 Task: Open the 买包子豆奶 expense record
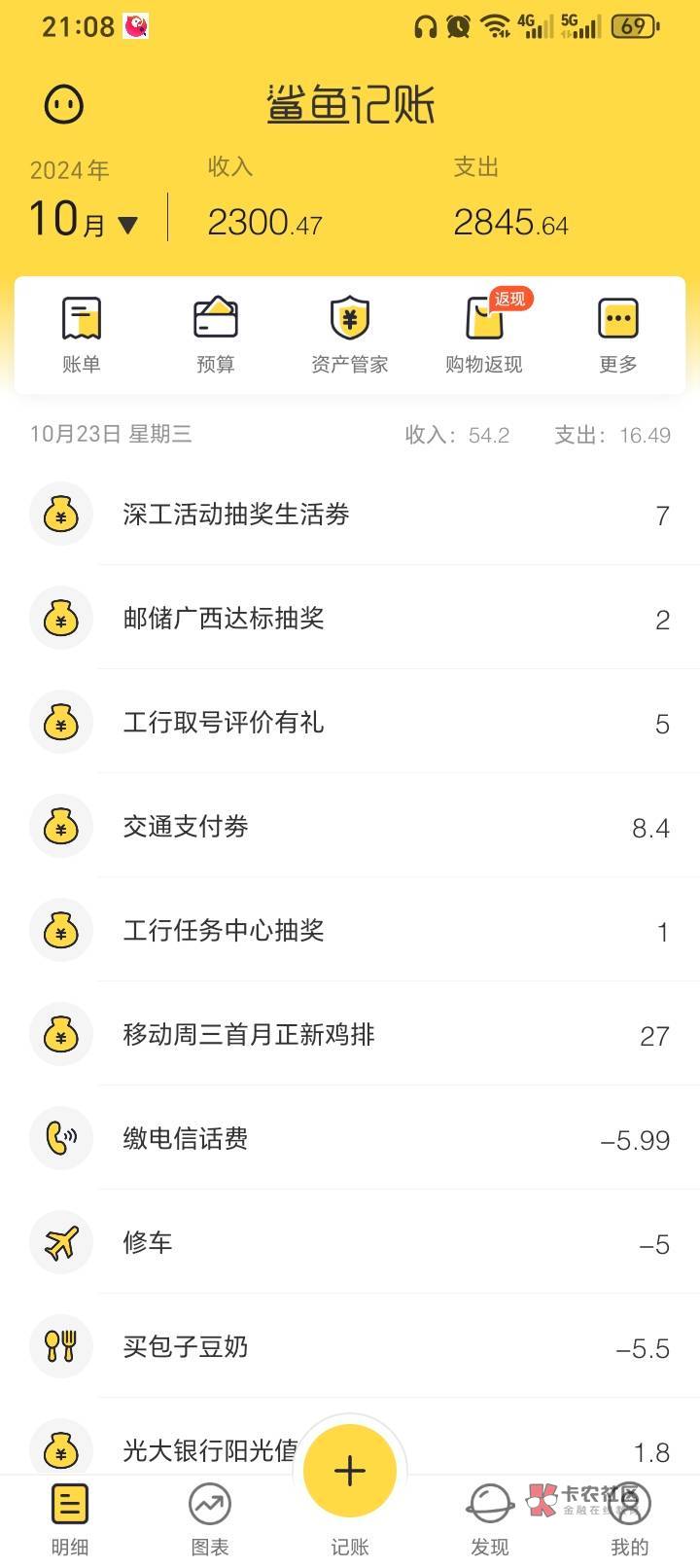350,1346
